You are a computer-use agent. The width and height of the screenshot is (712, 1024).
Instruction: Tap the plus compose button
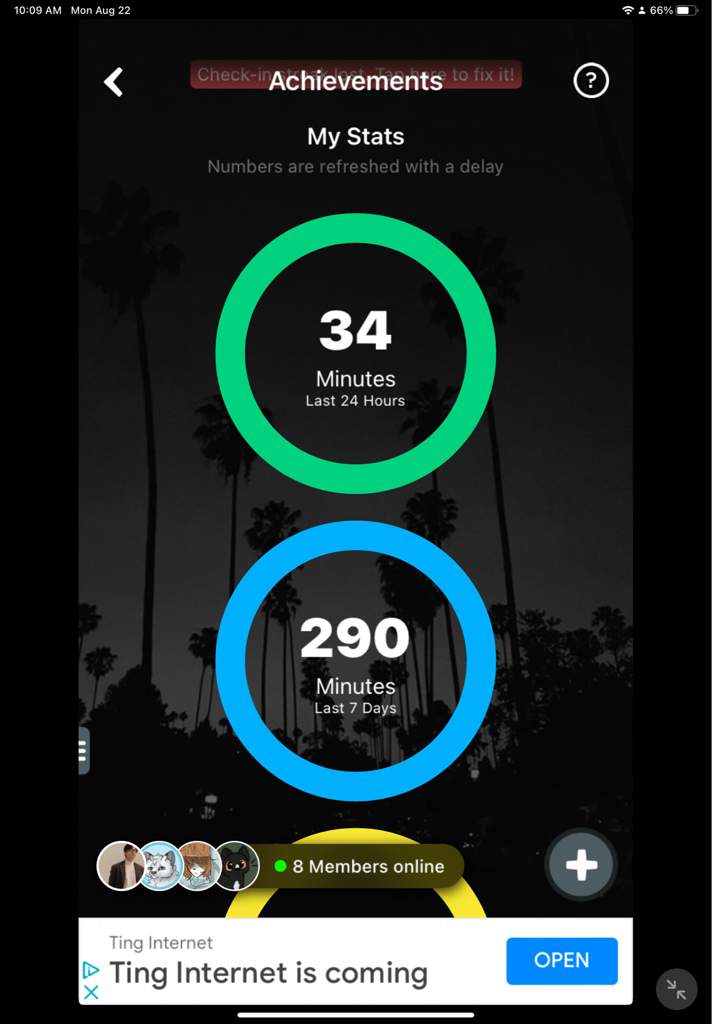click(x=581, y=866)
